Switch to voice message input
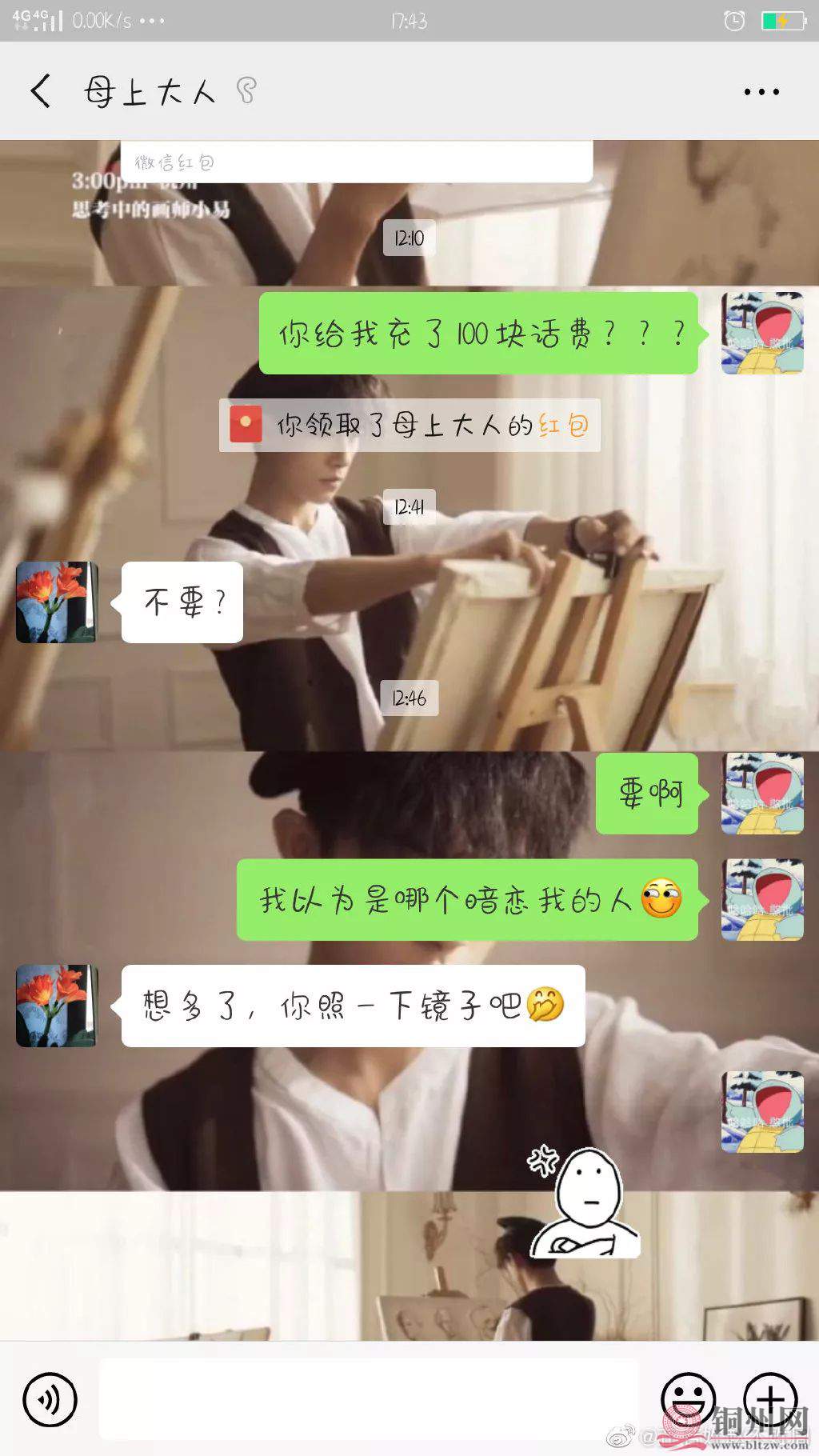The image size is (819, 1456). (x=50, y=1400)
